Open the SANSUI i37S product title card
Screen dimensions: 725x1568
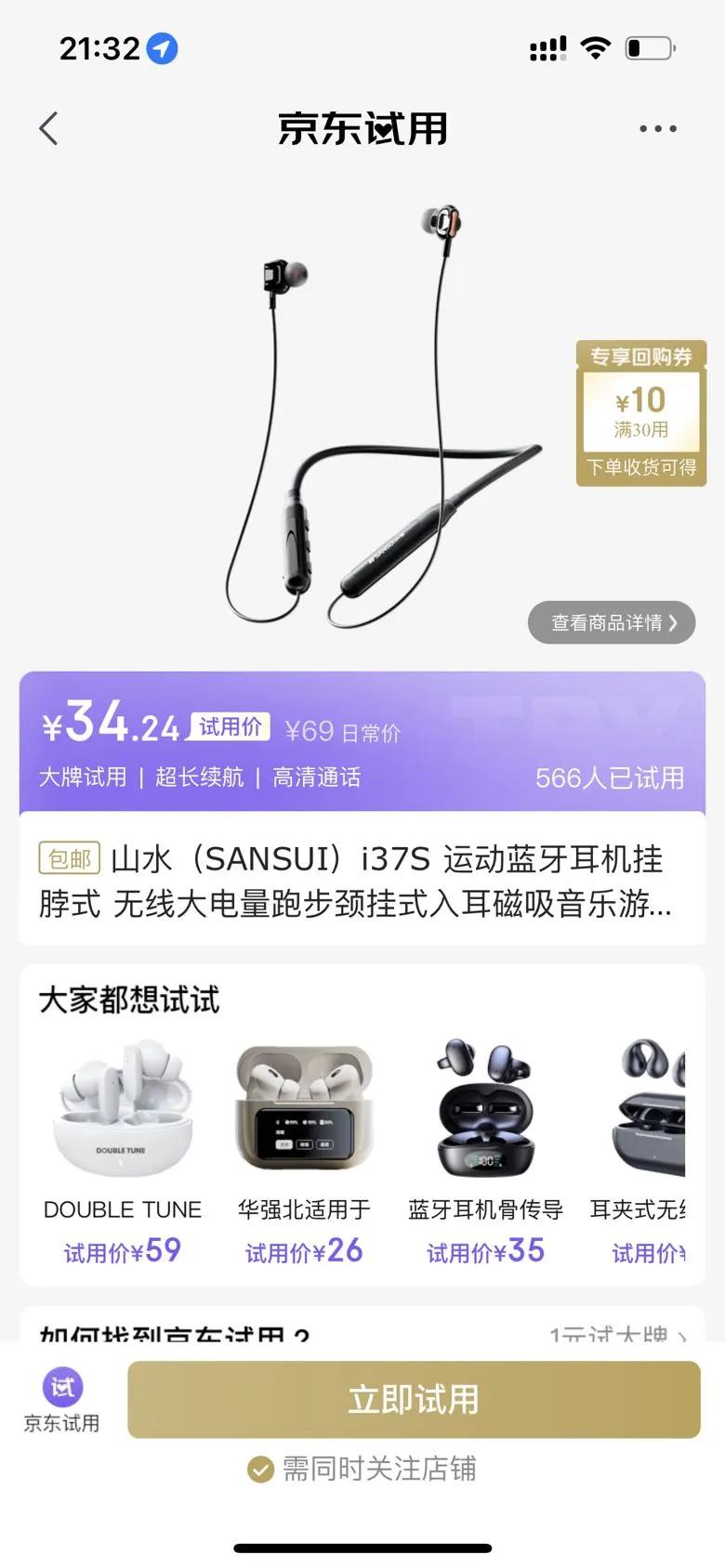point(362,879)
